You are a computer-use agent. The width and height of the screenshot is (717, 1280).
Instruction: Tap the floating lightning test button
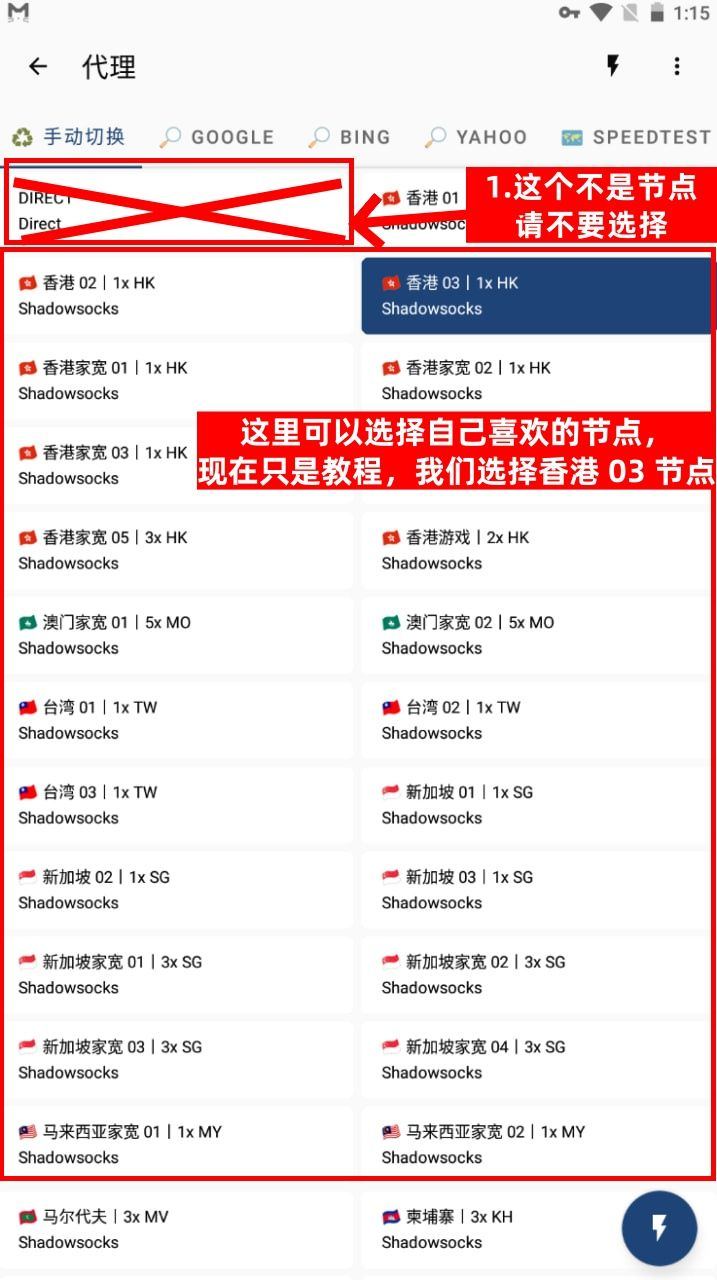click(659, 1228)
